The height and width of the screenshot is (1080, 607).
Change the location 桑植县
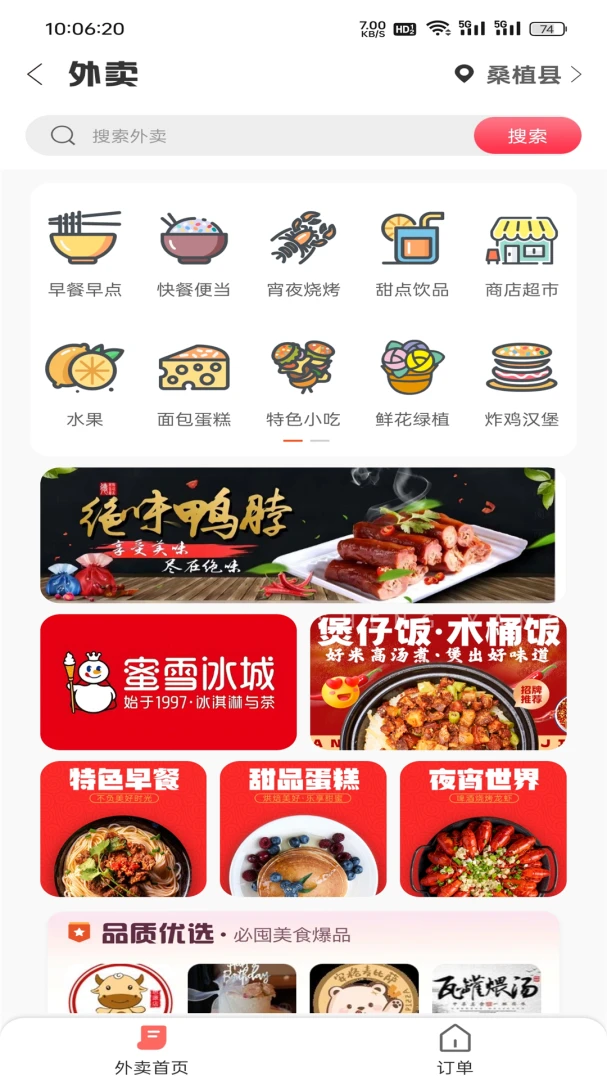click(519, 74)
